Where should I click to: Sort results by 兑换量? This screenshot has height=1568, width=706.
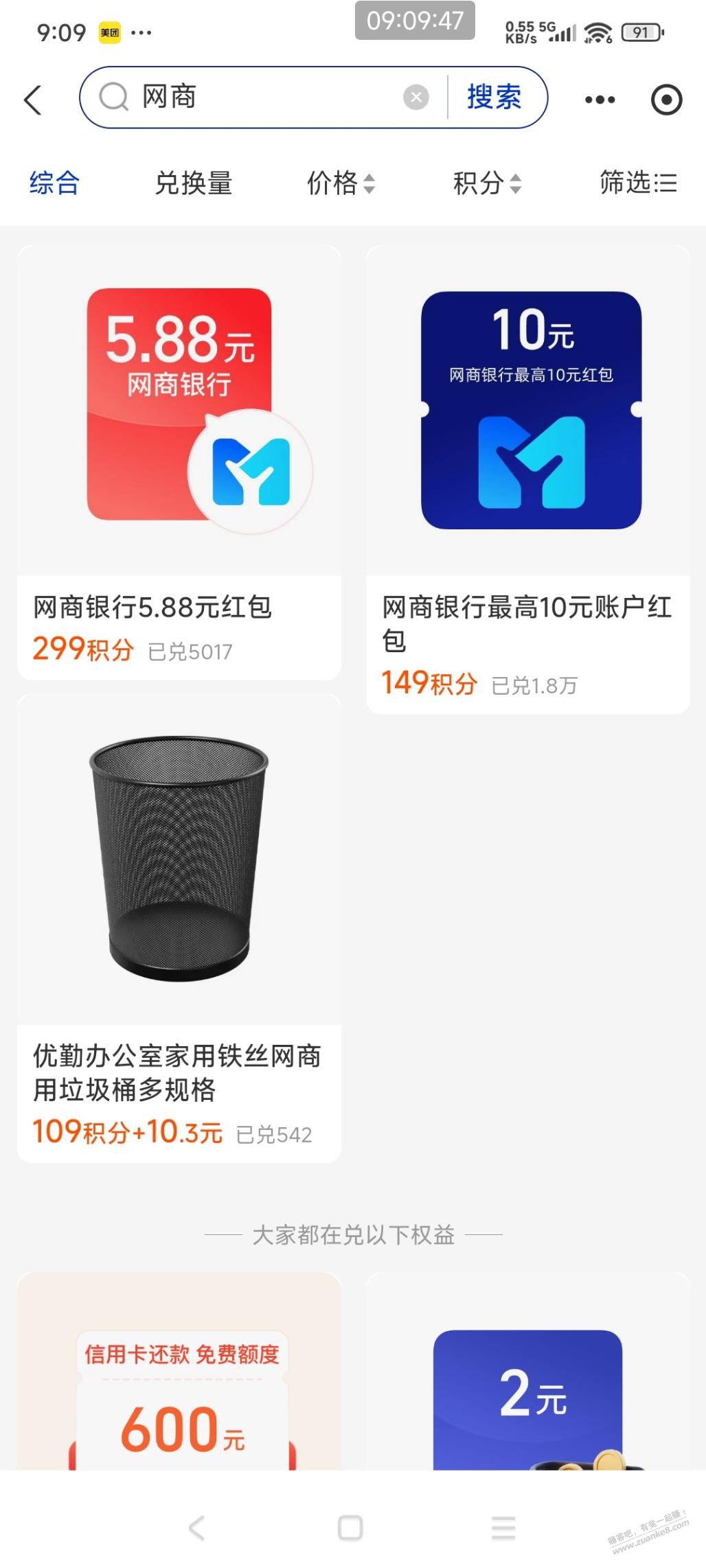[194, 183]
